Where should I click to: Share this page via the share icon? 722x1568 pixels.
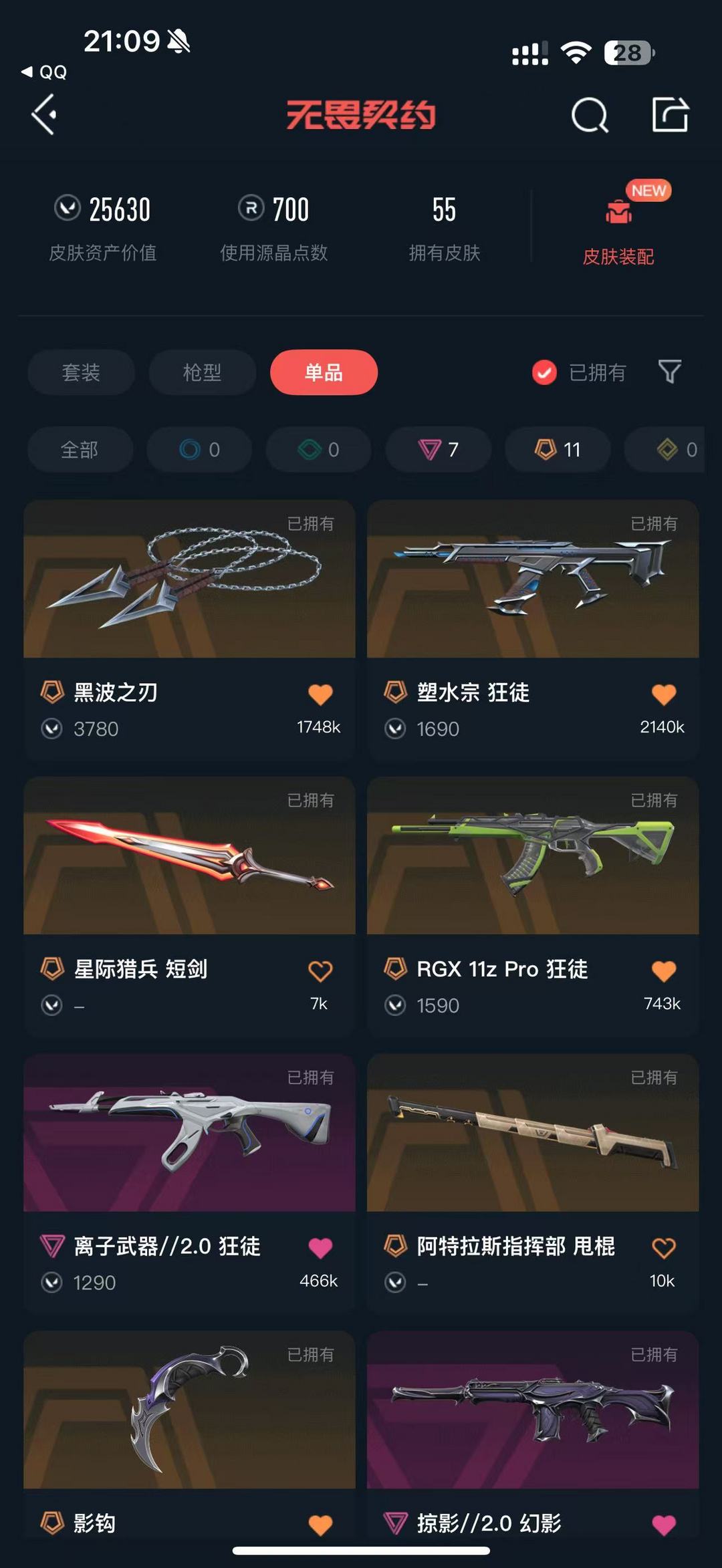(x=670, y=114)
